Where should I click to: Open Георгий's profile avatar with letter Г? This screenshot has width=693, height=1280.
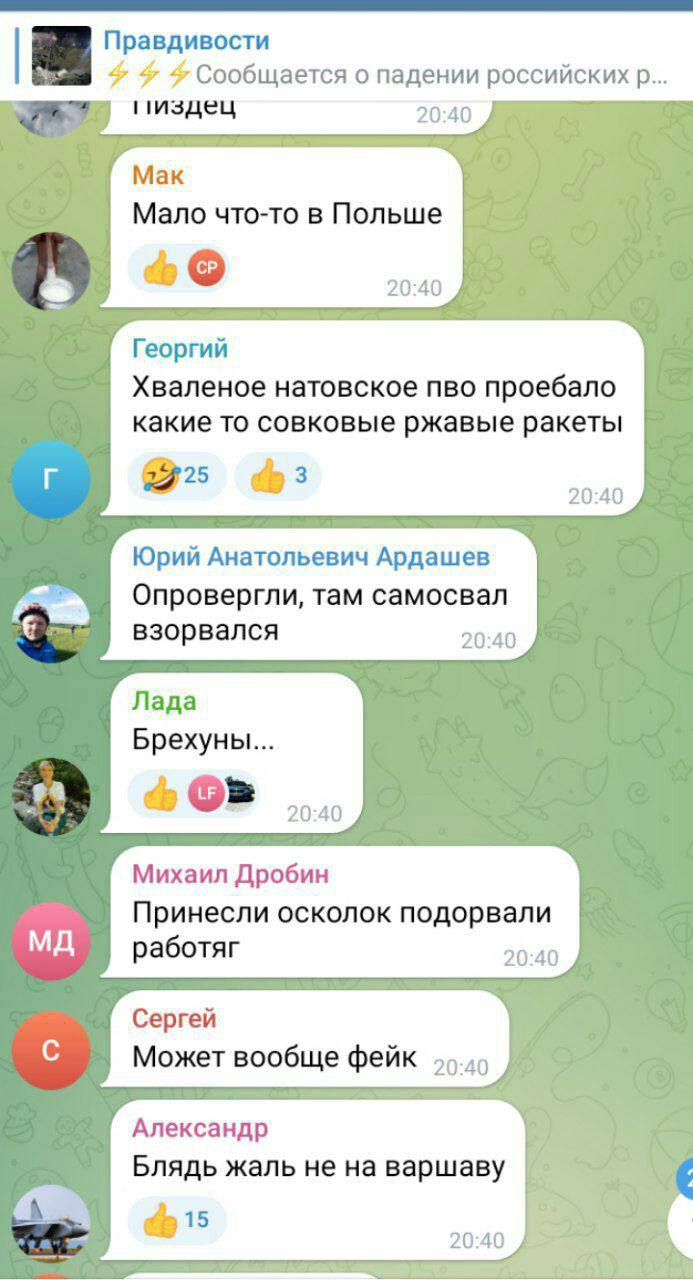[51, 479]
